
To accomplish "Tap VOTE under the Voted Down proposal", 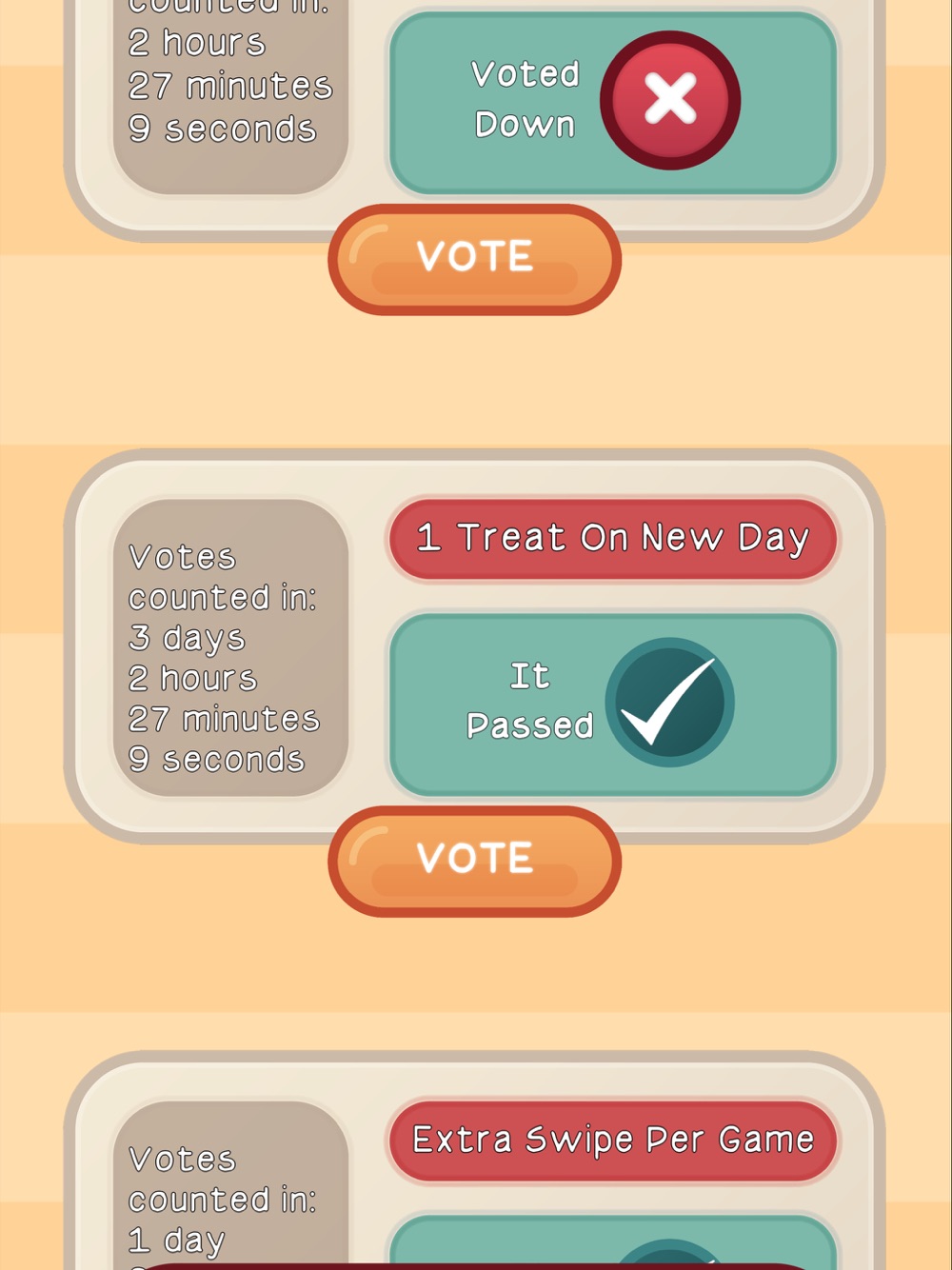I will point(474,259).
